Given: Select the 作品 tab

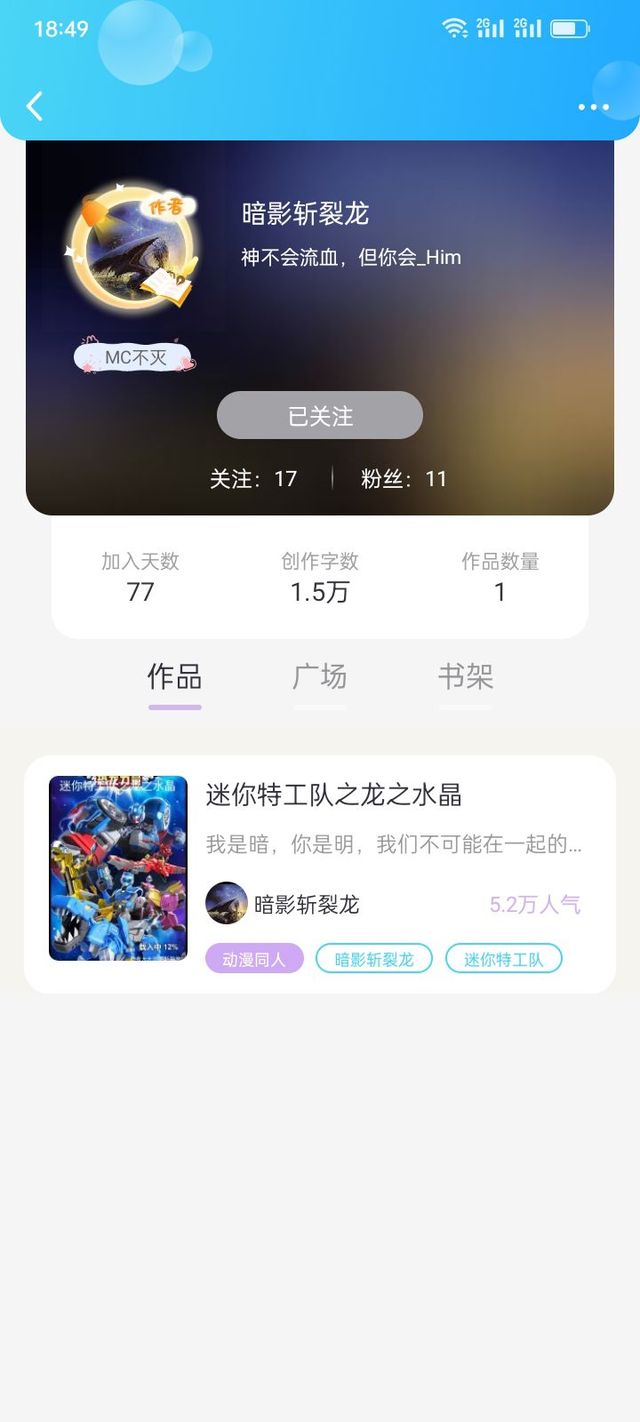Looking at the screenshot, I should [175, 677].
